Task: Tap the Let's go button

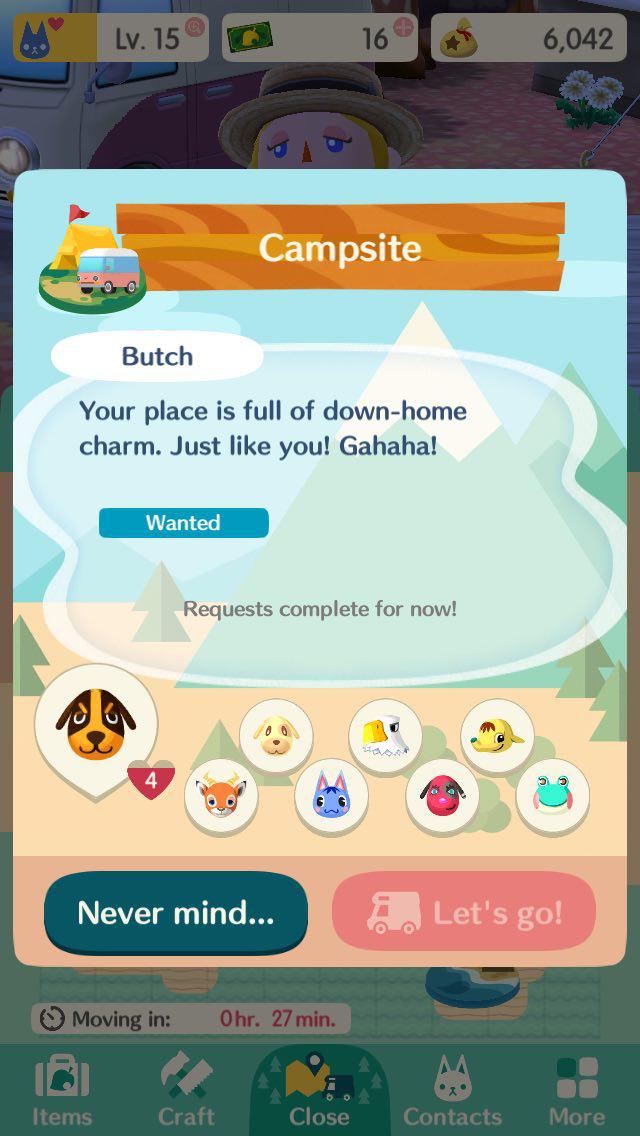Action: click(x=464, y=912)
